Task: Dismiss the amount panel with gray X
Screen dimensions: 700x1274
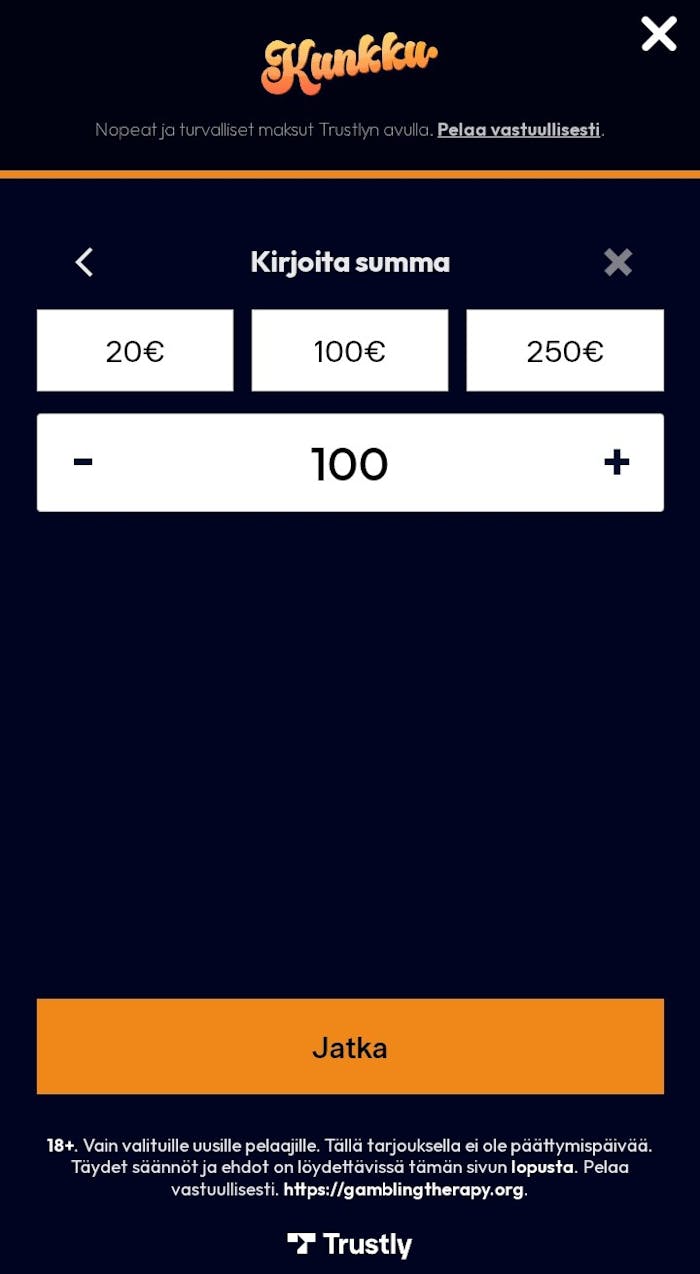Action: point(618,263)
